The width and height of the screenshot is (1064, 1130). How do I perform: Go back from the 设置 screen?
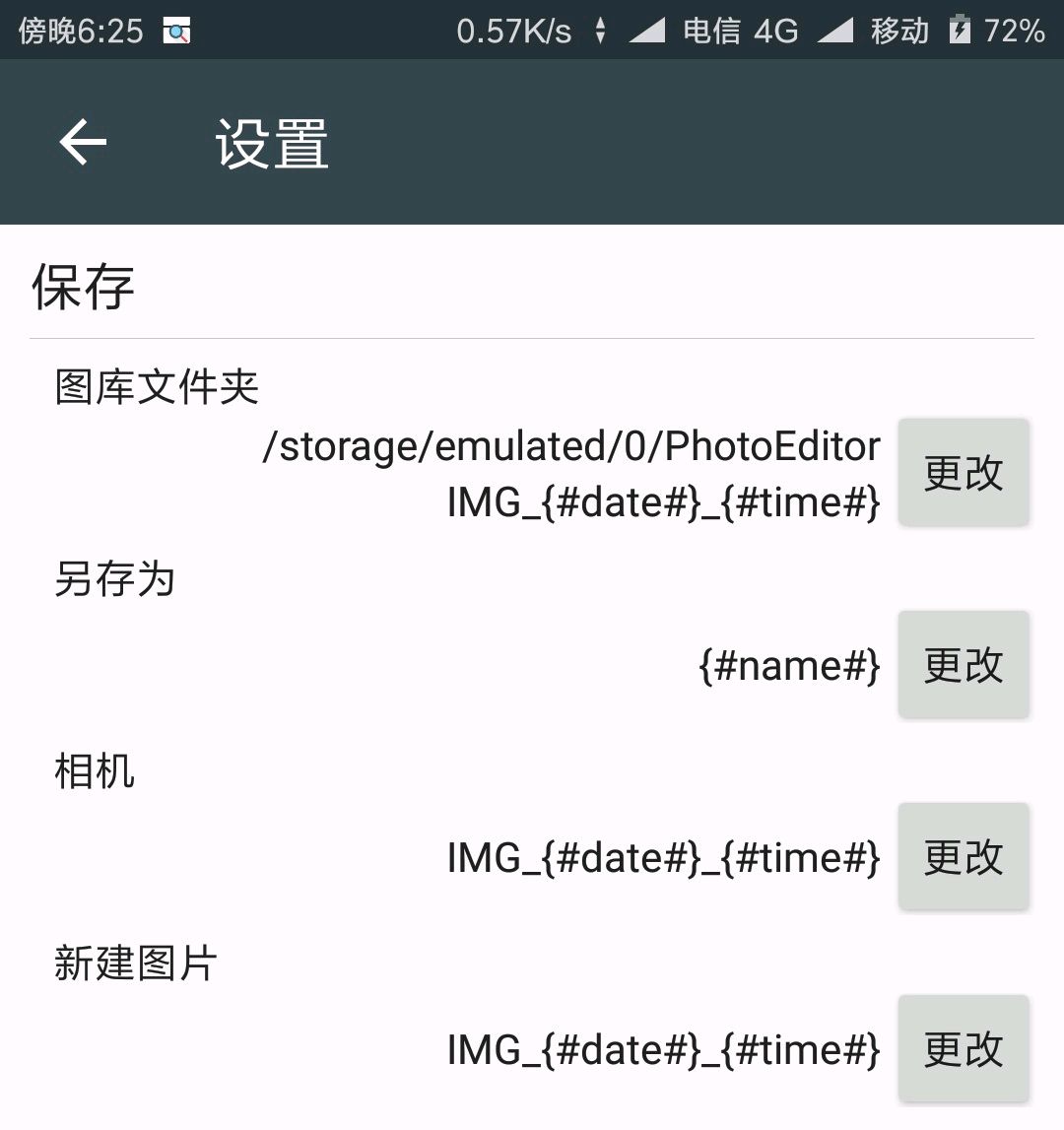(x=83, y=143)
